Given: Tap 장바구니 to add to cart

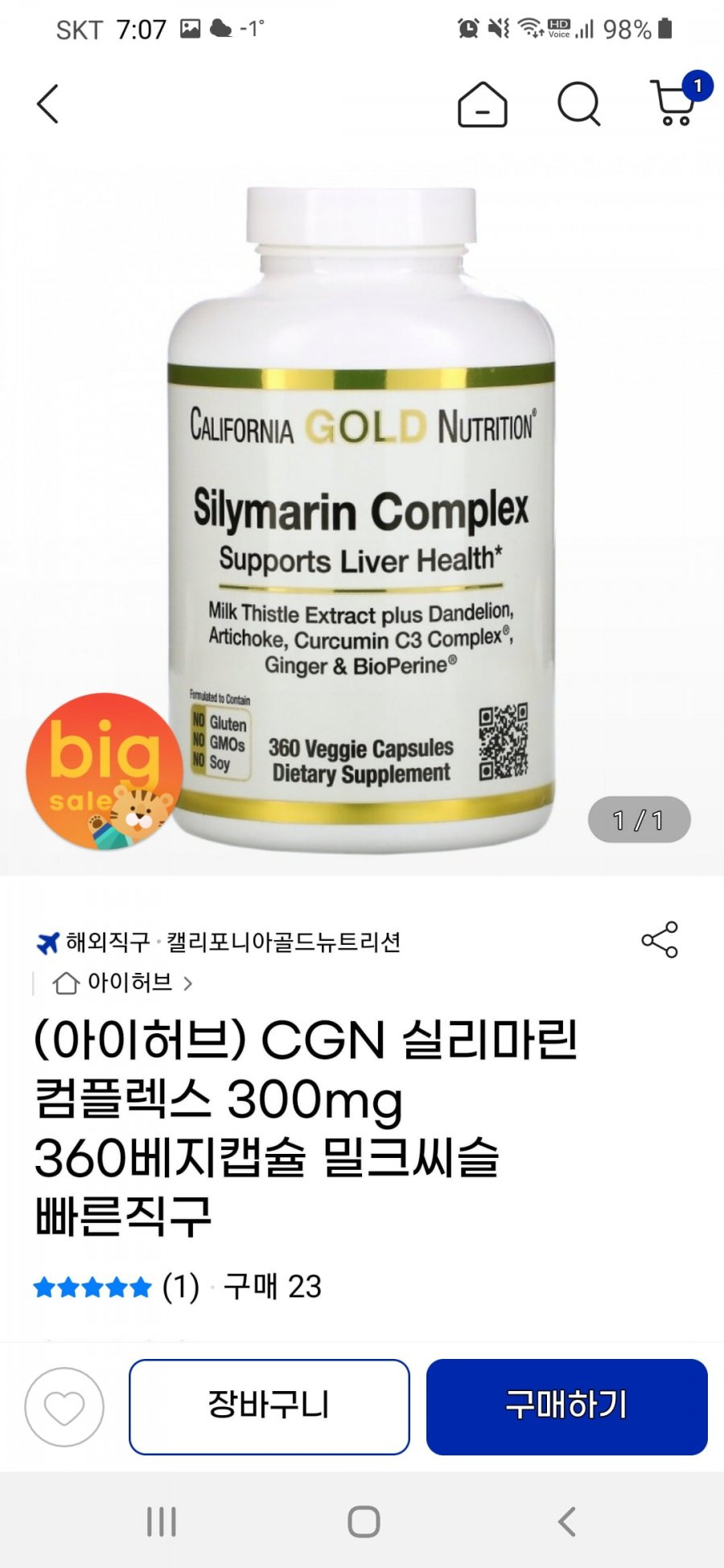Looking at the screenshot, I should coord(269,1407).
